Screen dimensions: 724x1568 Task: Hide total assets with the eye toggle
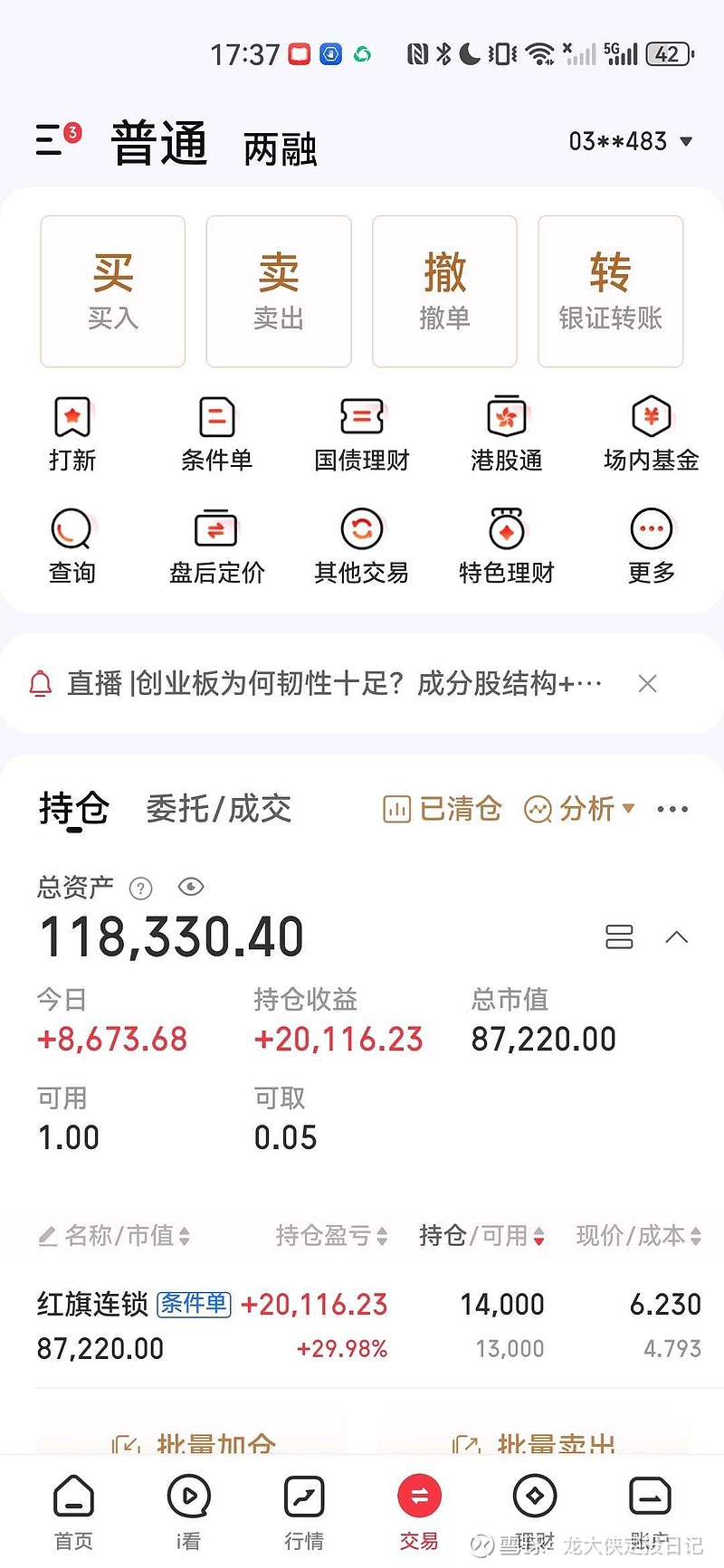(x=191, y=888)
